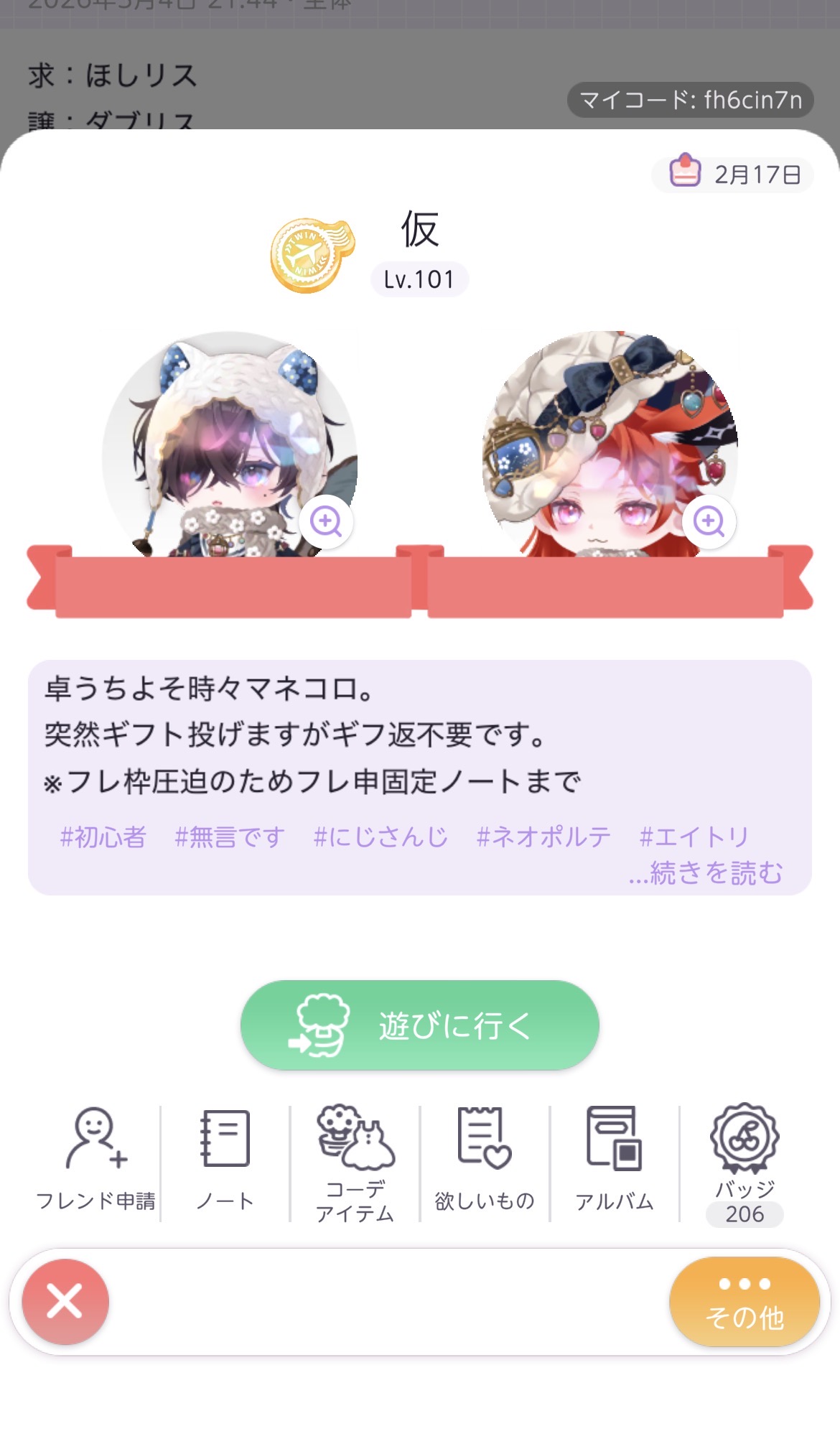Image resolution: width=840 pixels, height=1439 pixels.
Task: Expand the profile text via 続きを読む
Action: [706, 872]
